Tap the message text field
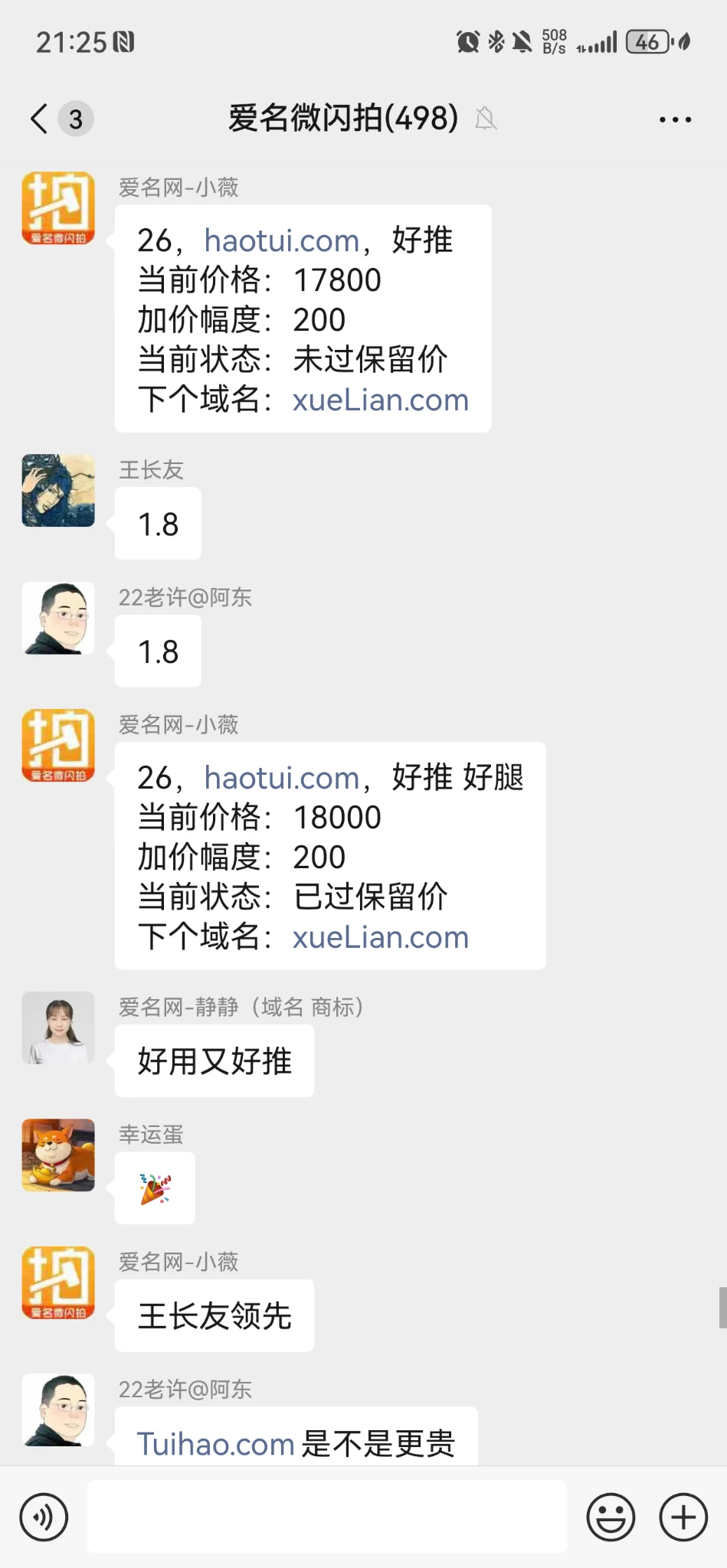Screen dimensions: 727x1568 [x=327, y=1517]
